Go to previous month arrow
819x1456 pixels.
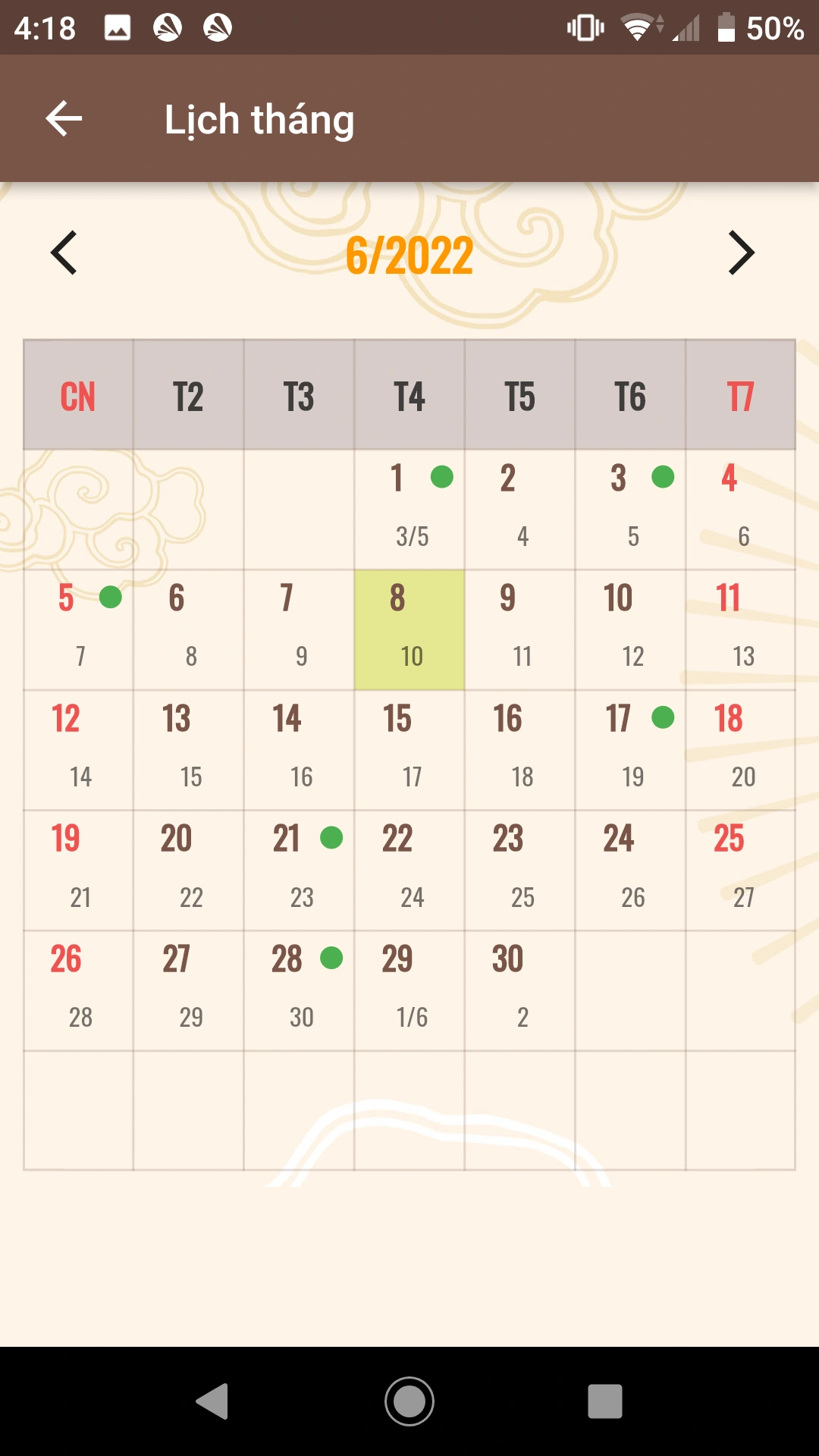64,253
